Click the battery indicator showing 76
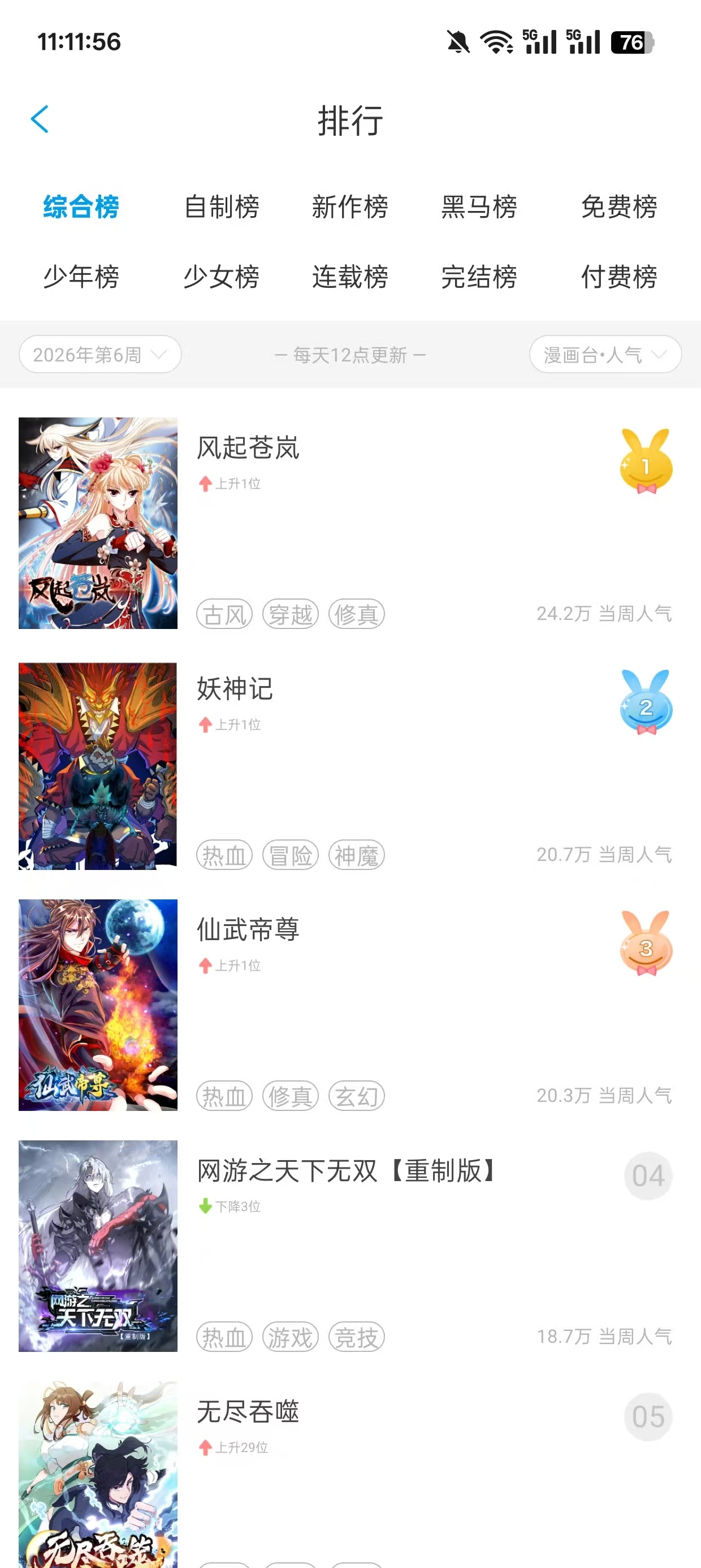Image resolution: width=701 pixels, height=1568 pixels. click(x=633, y=42)
